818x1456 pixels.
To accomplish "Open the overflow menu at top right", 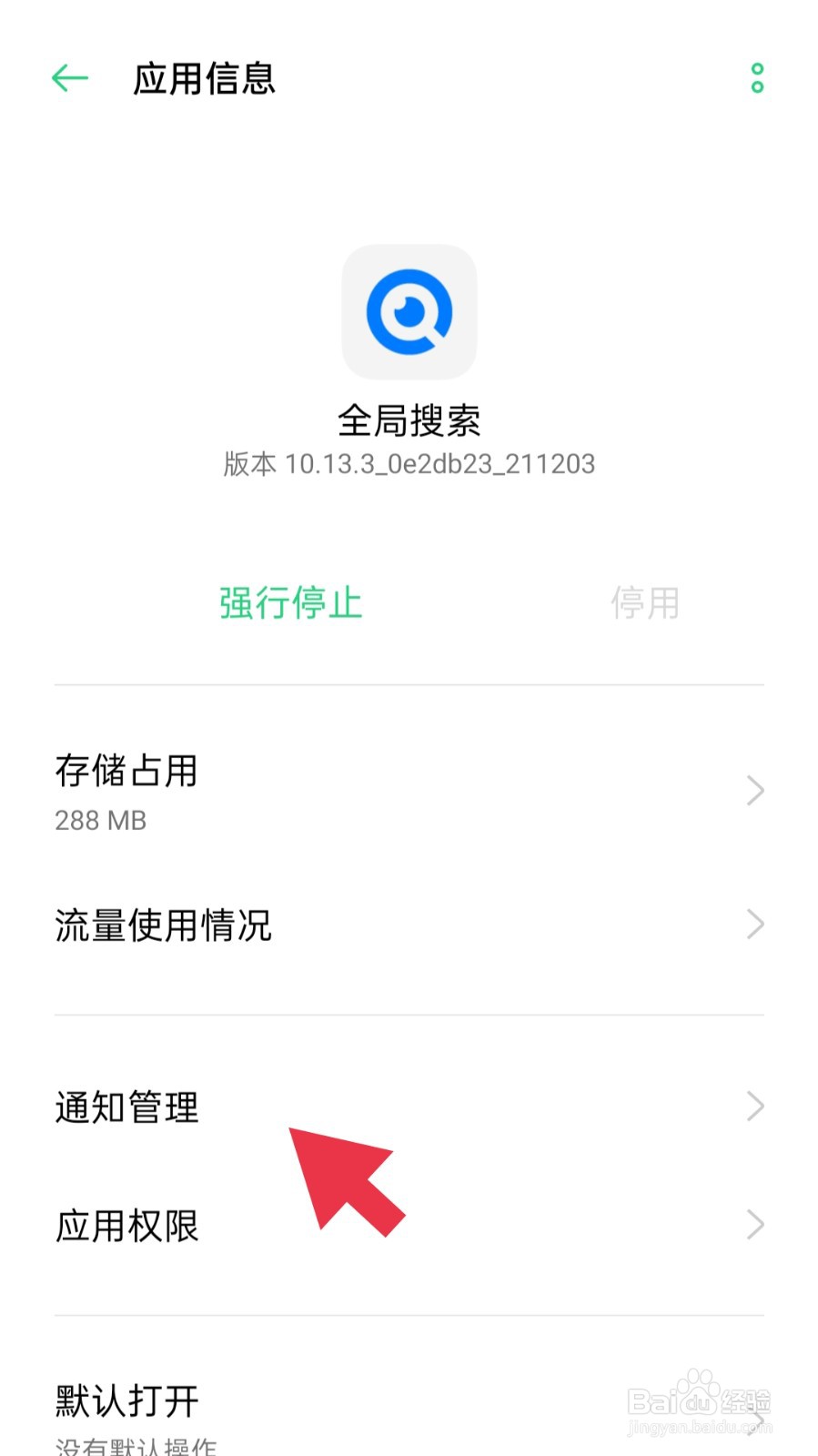I will [x=756, y=78].
